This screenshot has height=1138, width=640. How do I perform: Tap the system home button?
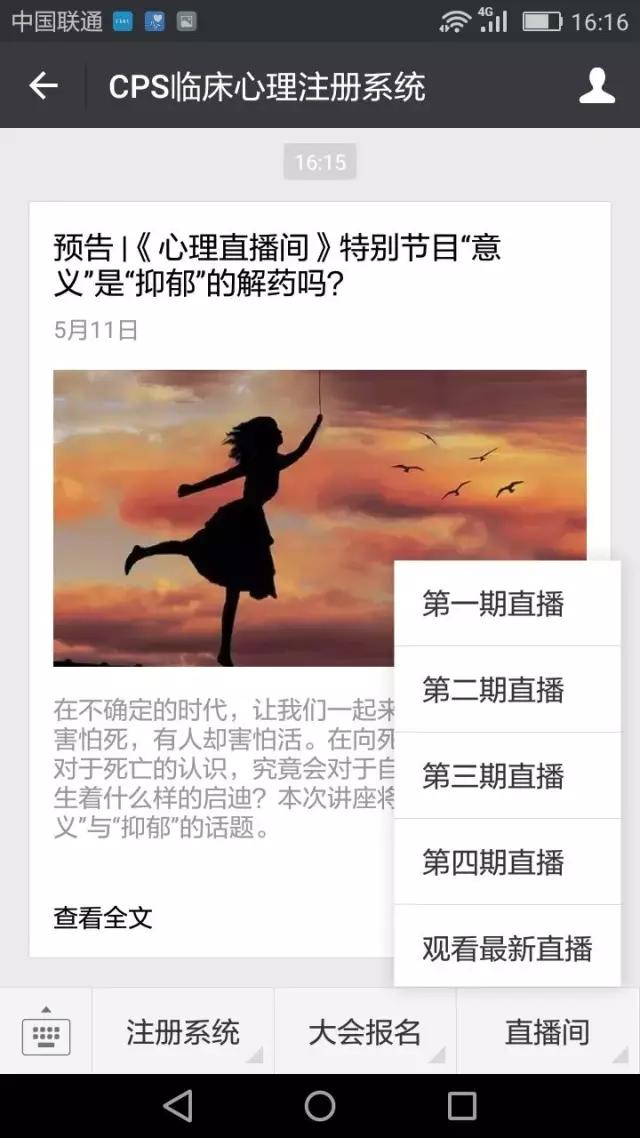pos(320,1105)
